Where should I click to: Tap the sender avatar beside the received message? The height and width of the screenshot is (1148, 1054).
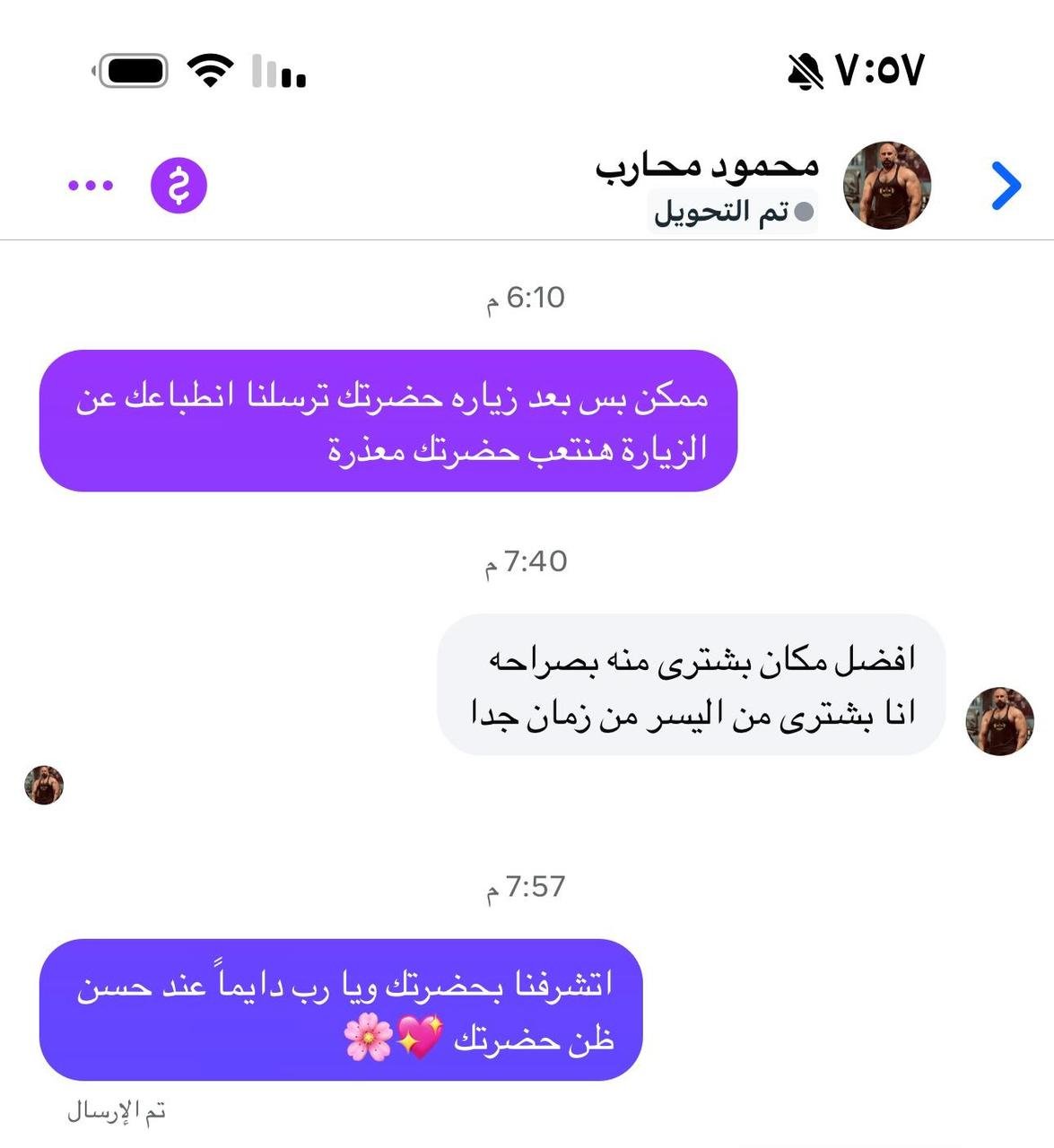point(999,721)
